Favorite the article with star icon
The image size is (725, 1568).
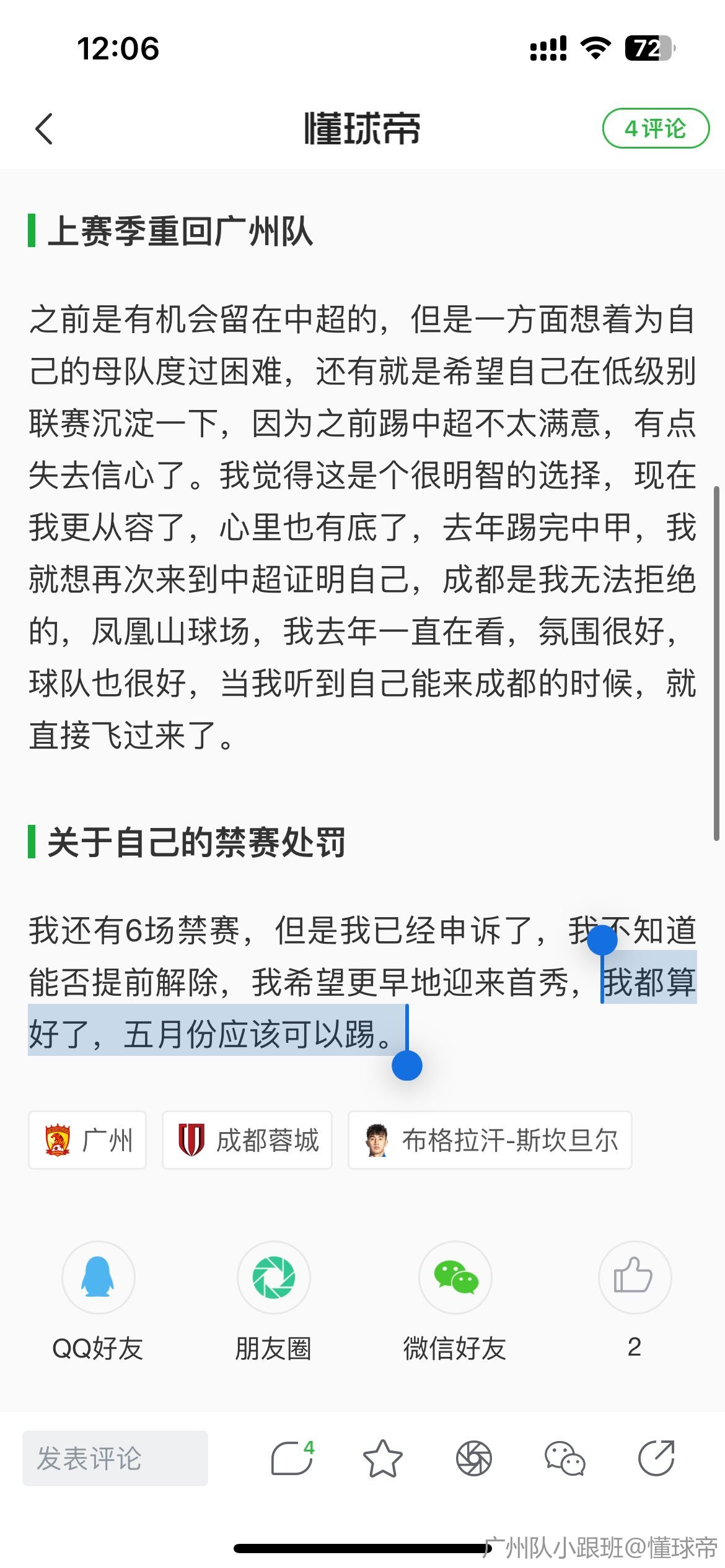[382, 1458]
